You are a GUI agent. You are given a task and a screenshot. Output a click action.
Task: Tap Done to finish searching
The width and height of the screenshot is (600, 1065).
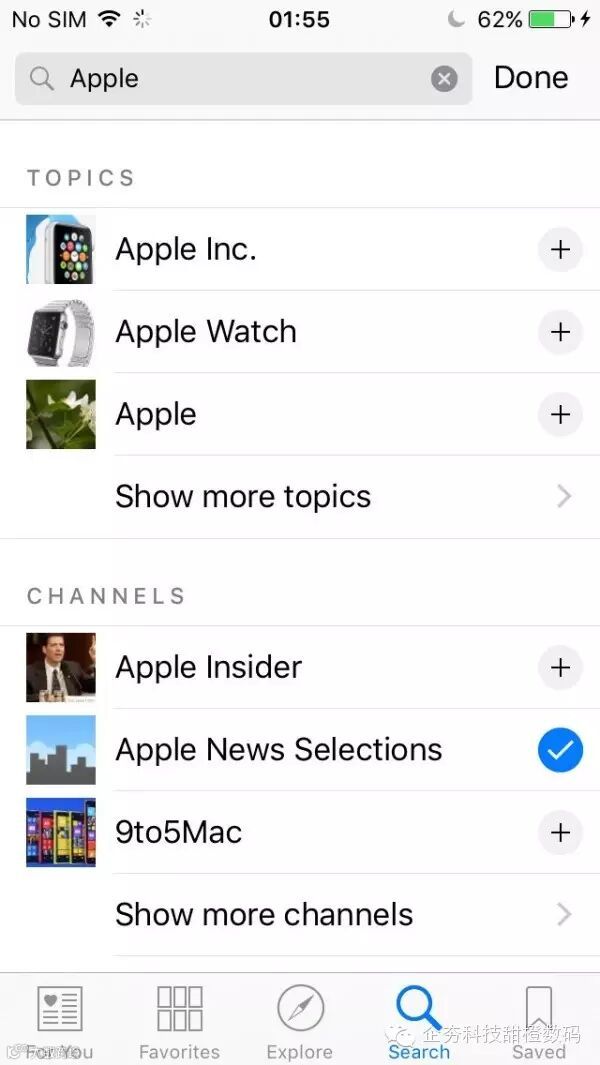pos(531,78)
